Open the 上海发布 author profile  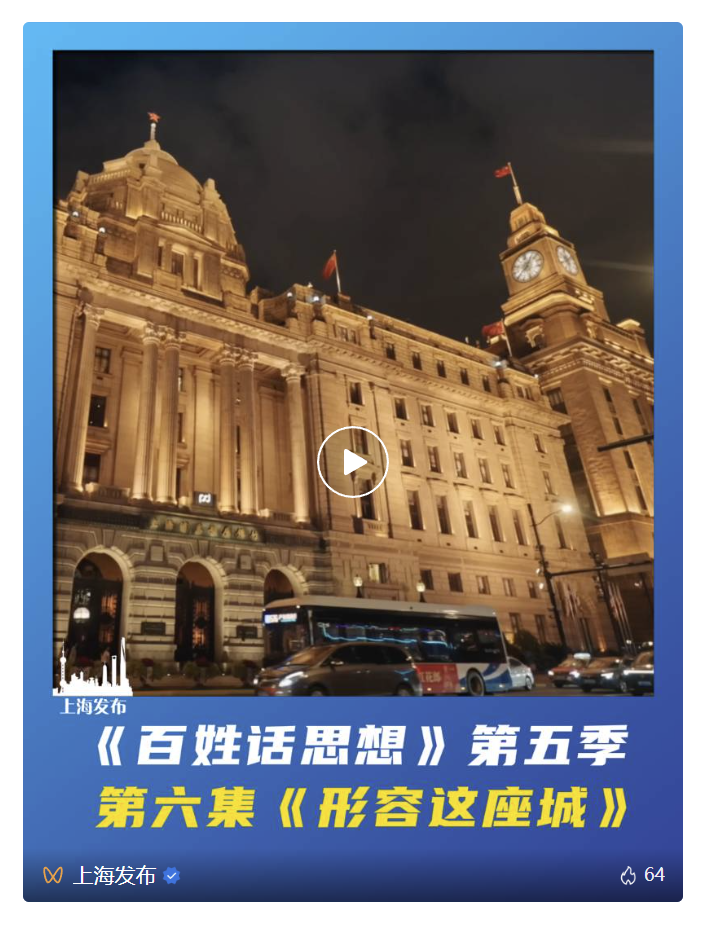click(113, 875)
